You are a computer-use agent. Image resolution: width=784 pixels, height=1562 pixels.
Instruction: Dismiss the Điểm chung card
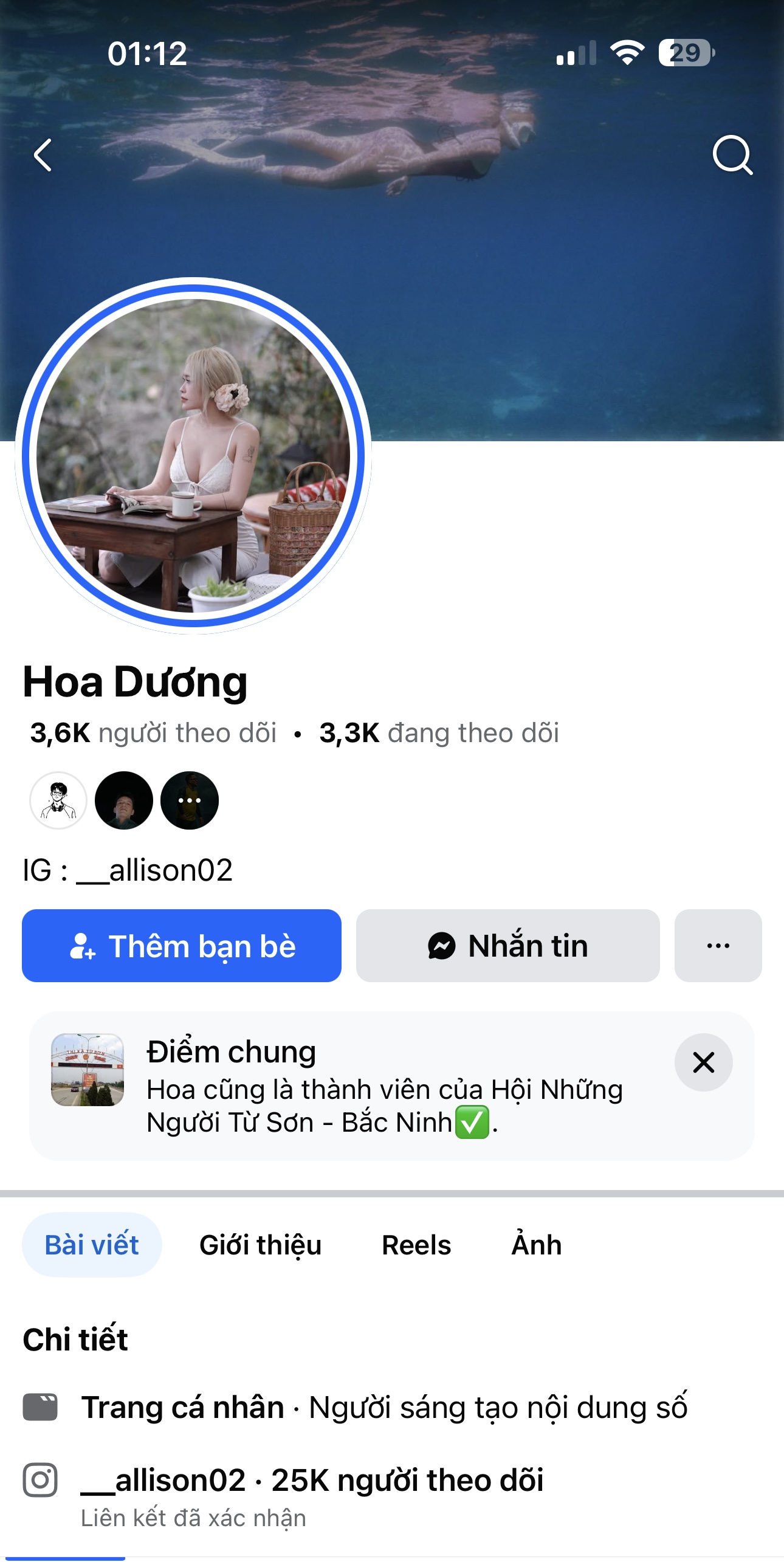pos(703,1062)
